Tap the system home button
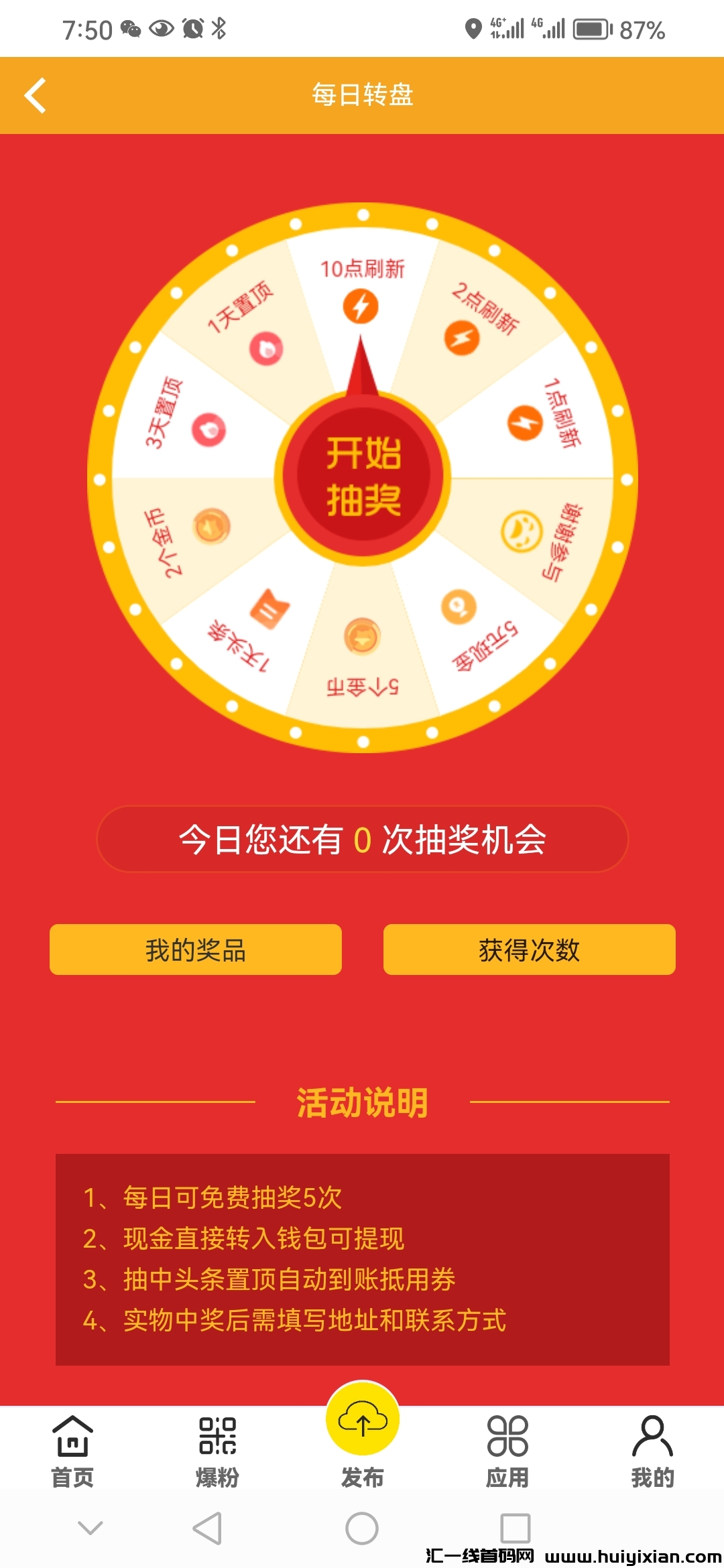The height and width of the screenshot is (1568, 724). tap(362, 1528)
